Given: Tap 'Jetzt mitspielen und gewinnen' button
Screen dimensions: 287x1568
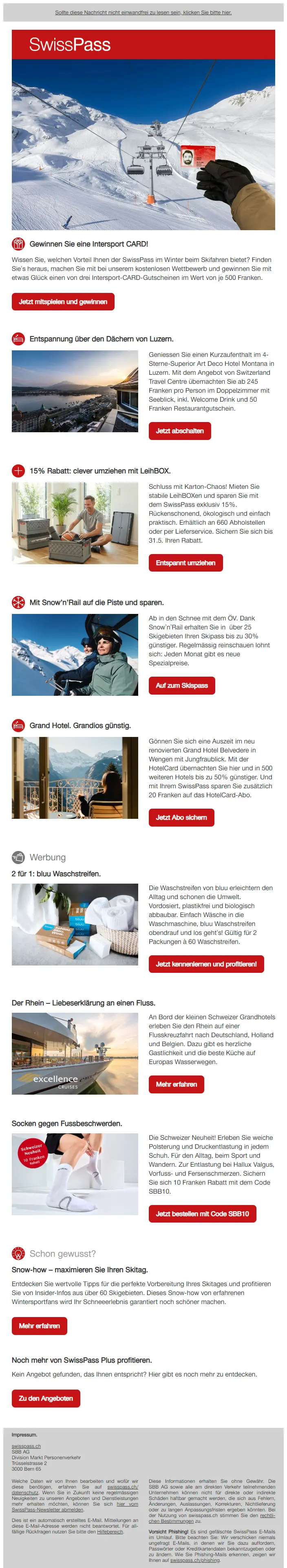Looking at the screenshot, I should tap(63, 301).
